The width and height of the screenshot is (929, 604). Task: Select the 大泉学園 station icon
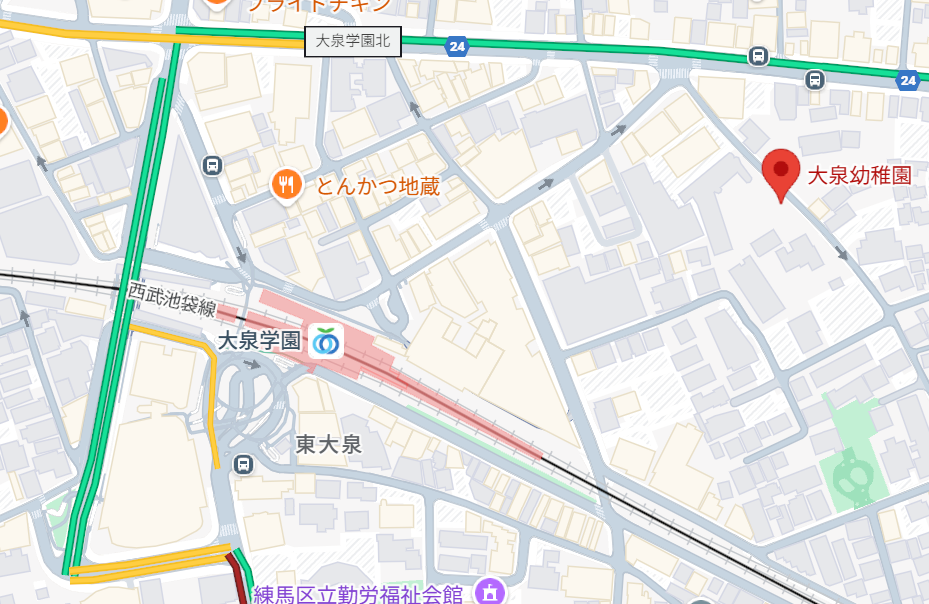point(326,341)
